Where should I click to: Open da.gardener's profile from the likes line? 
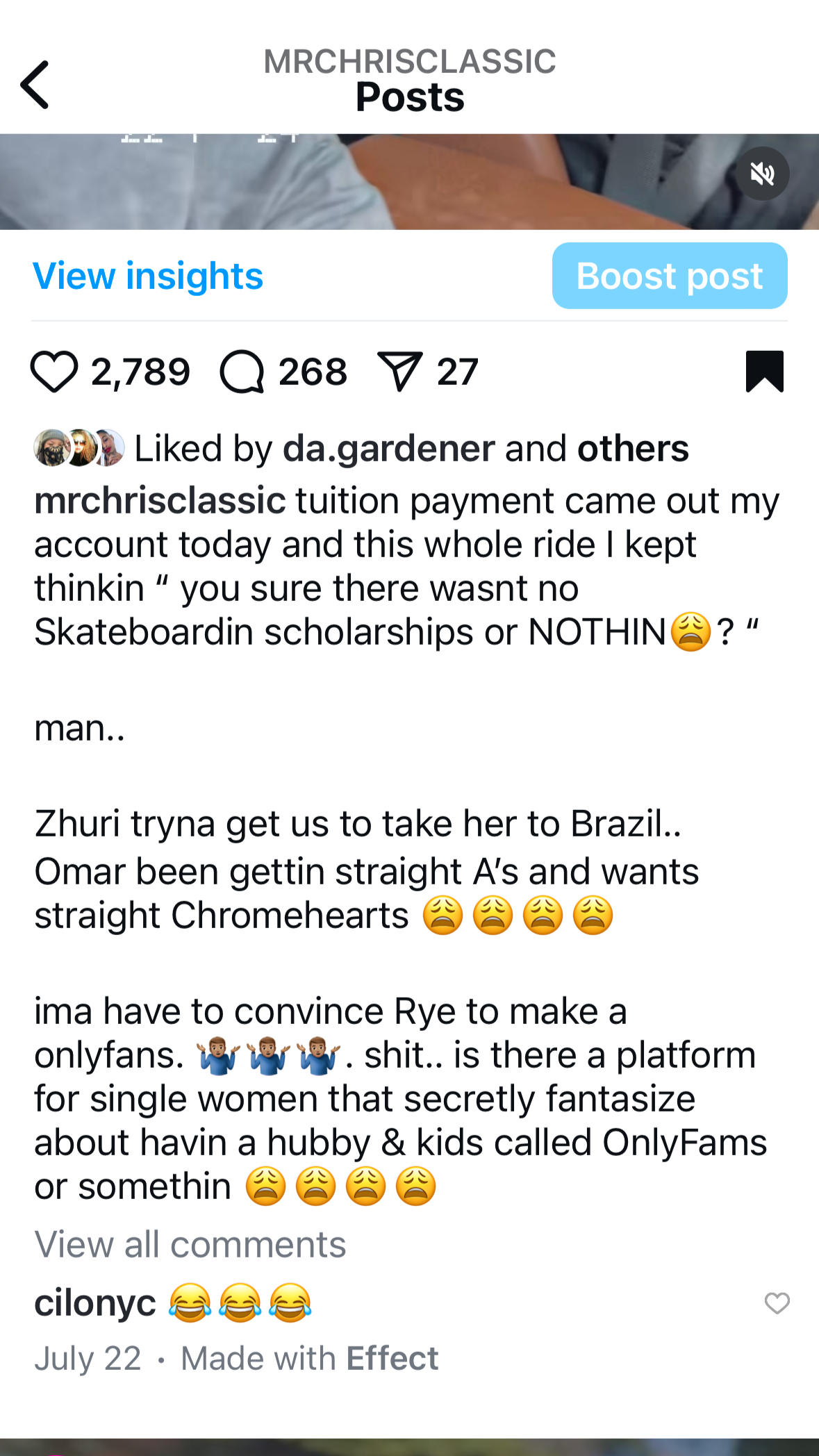click(x=388, y=448)
